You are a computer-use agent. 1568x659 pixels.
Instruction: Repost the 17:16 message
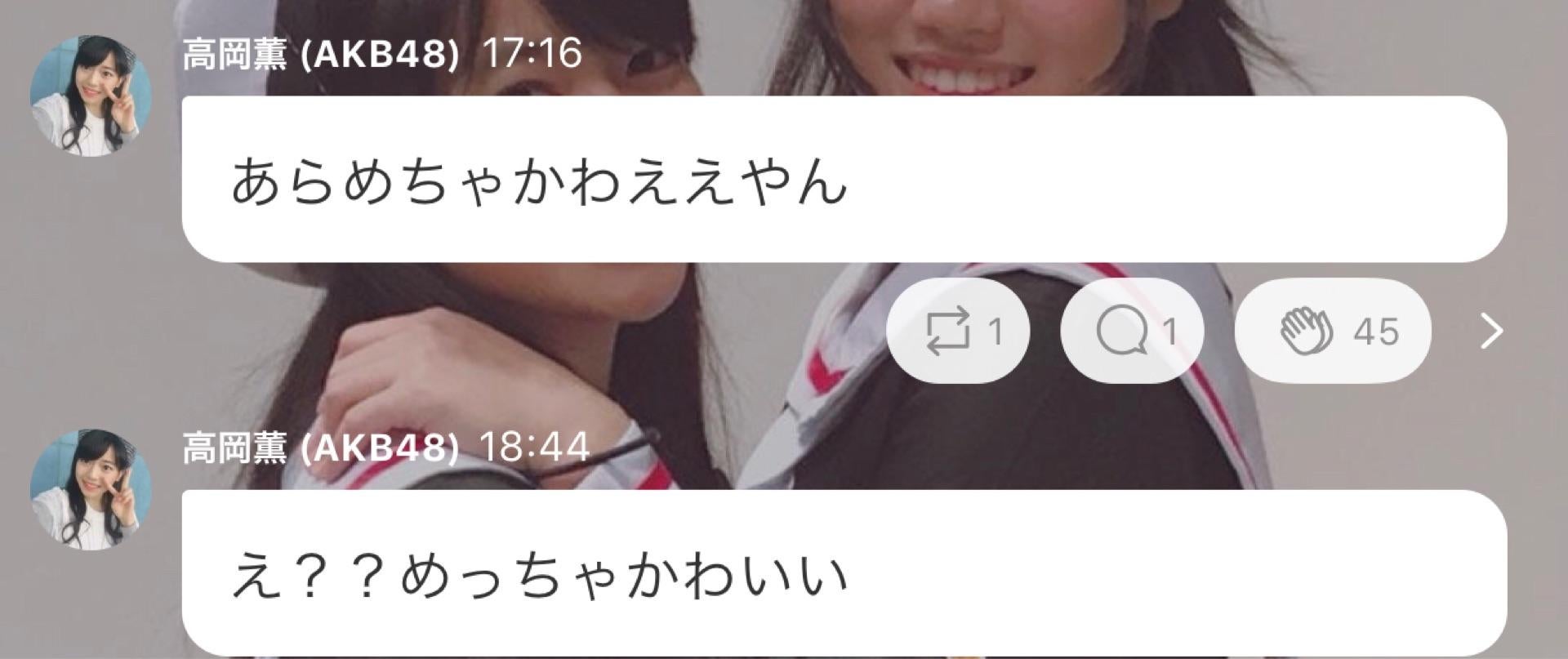click(x=958, y=331)
